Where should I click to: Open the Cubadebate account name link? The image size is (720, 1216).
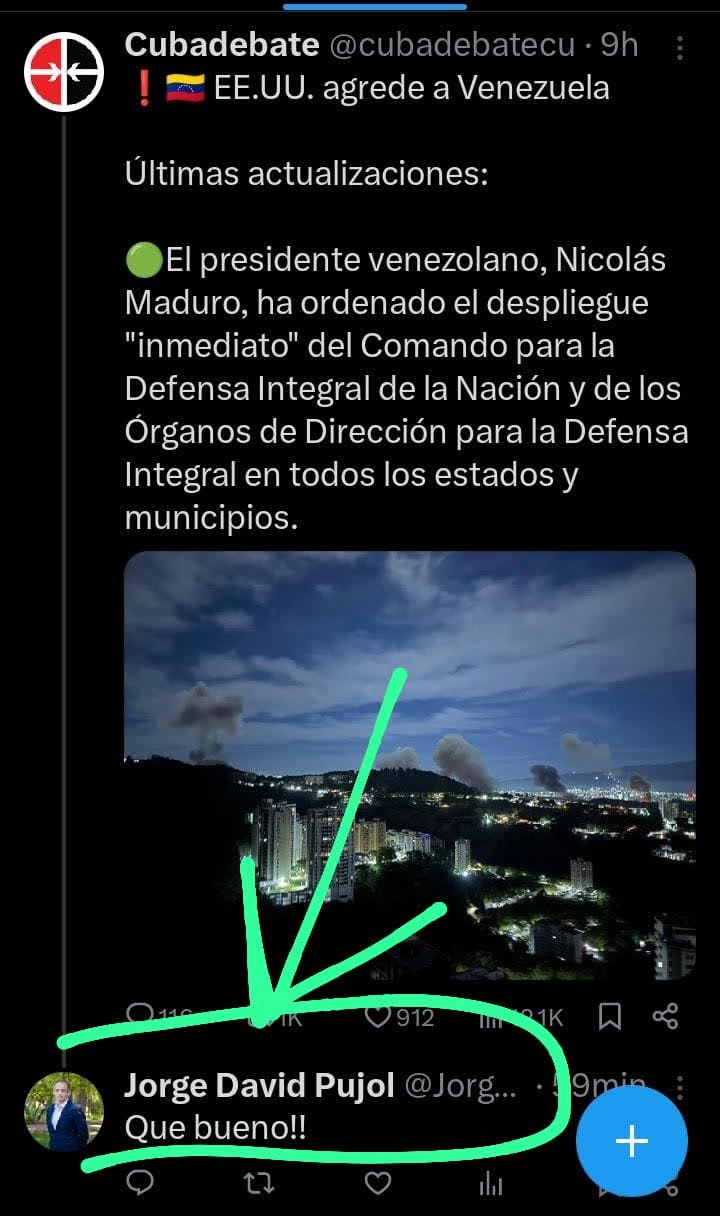click(222, 45)
